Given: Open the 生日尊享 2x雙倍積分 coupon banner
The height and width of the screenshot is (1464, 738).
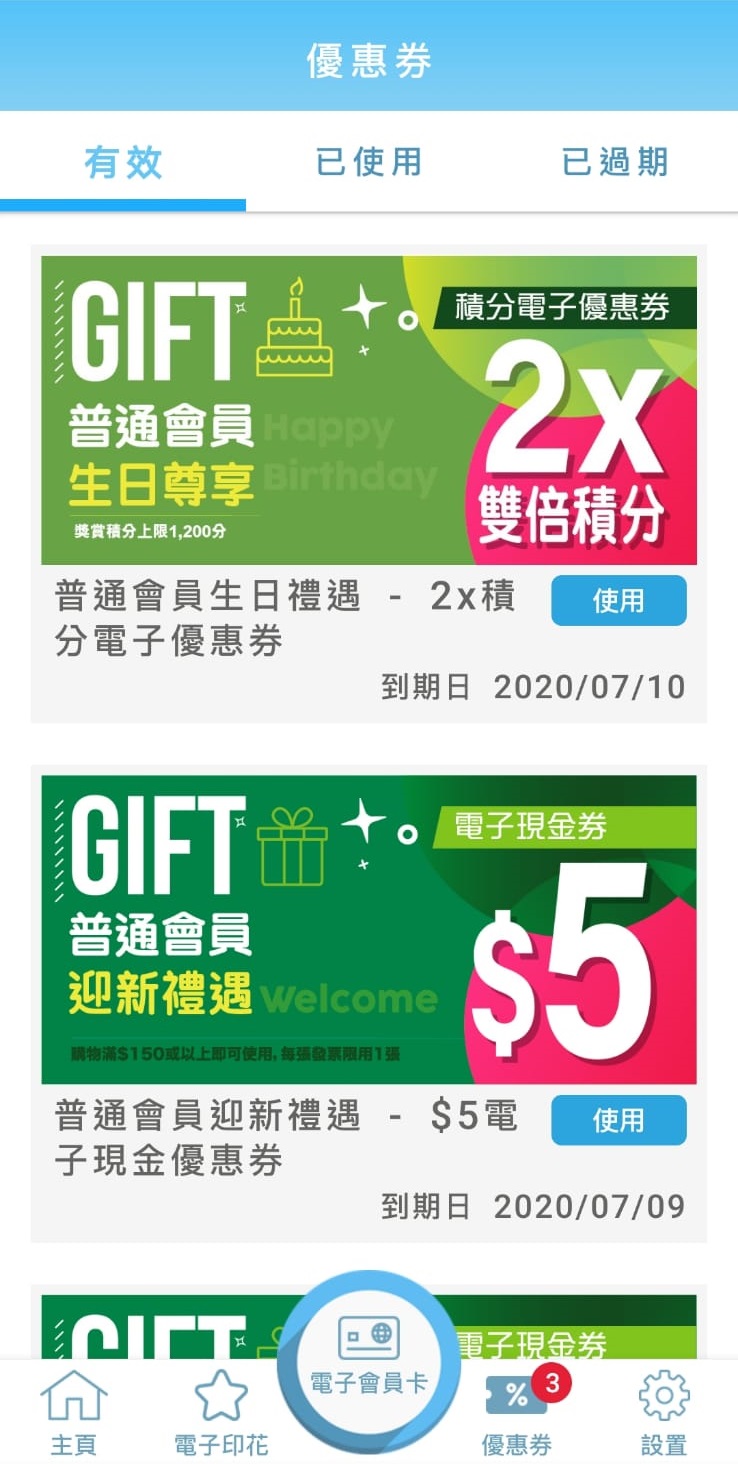Looking at the screenshot, I should pos(368,410).
